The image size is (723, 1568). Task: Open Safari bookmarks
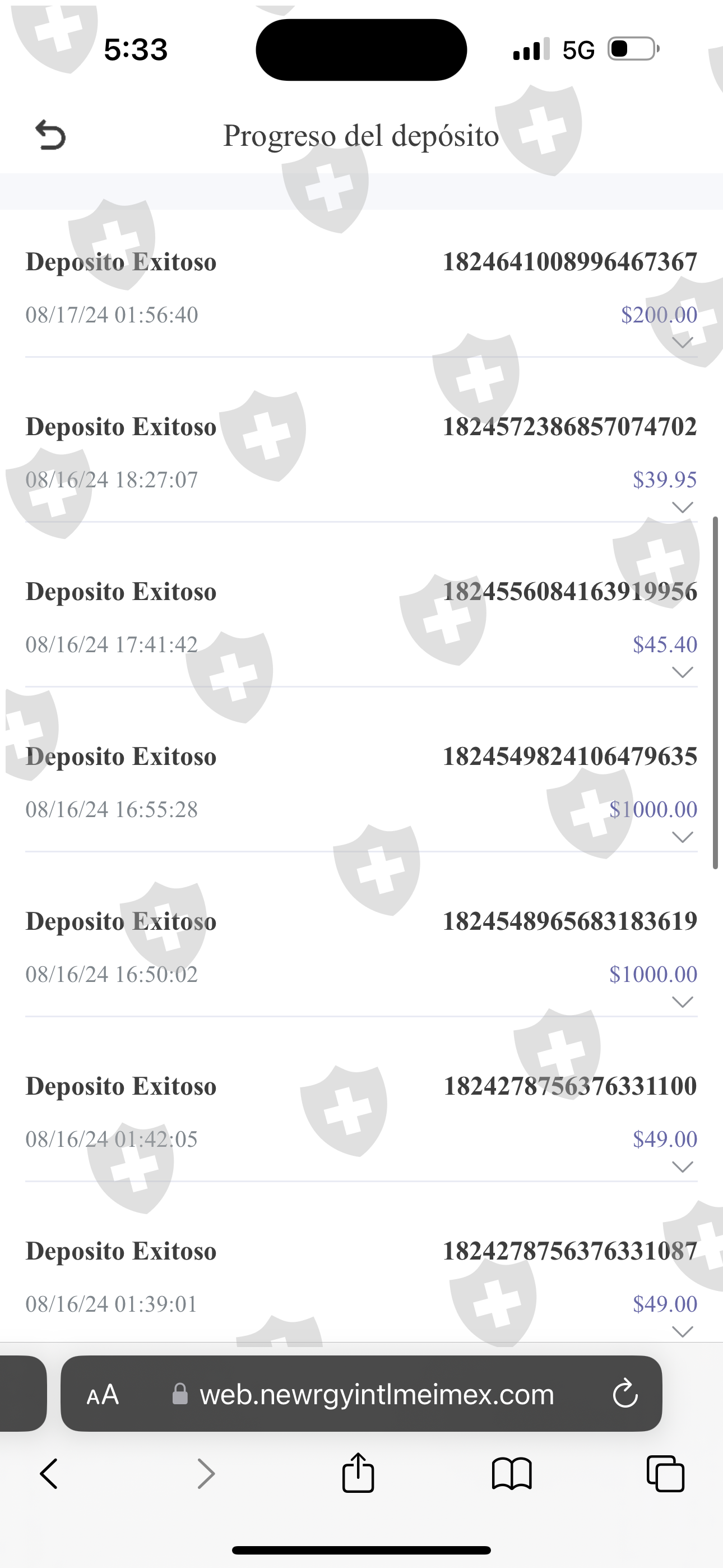pos(512,1474)
